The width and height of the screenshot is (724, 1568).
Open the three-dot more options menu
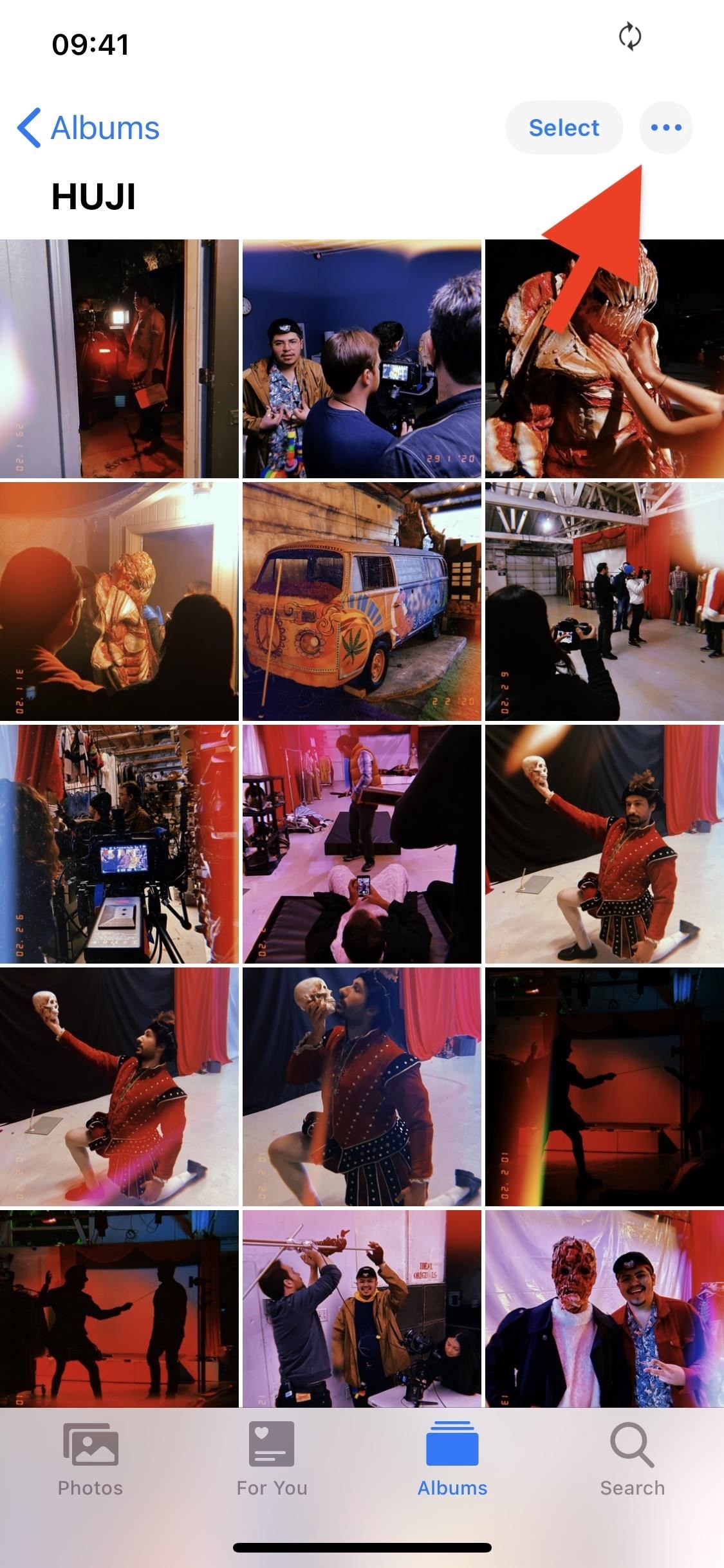665,127
